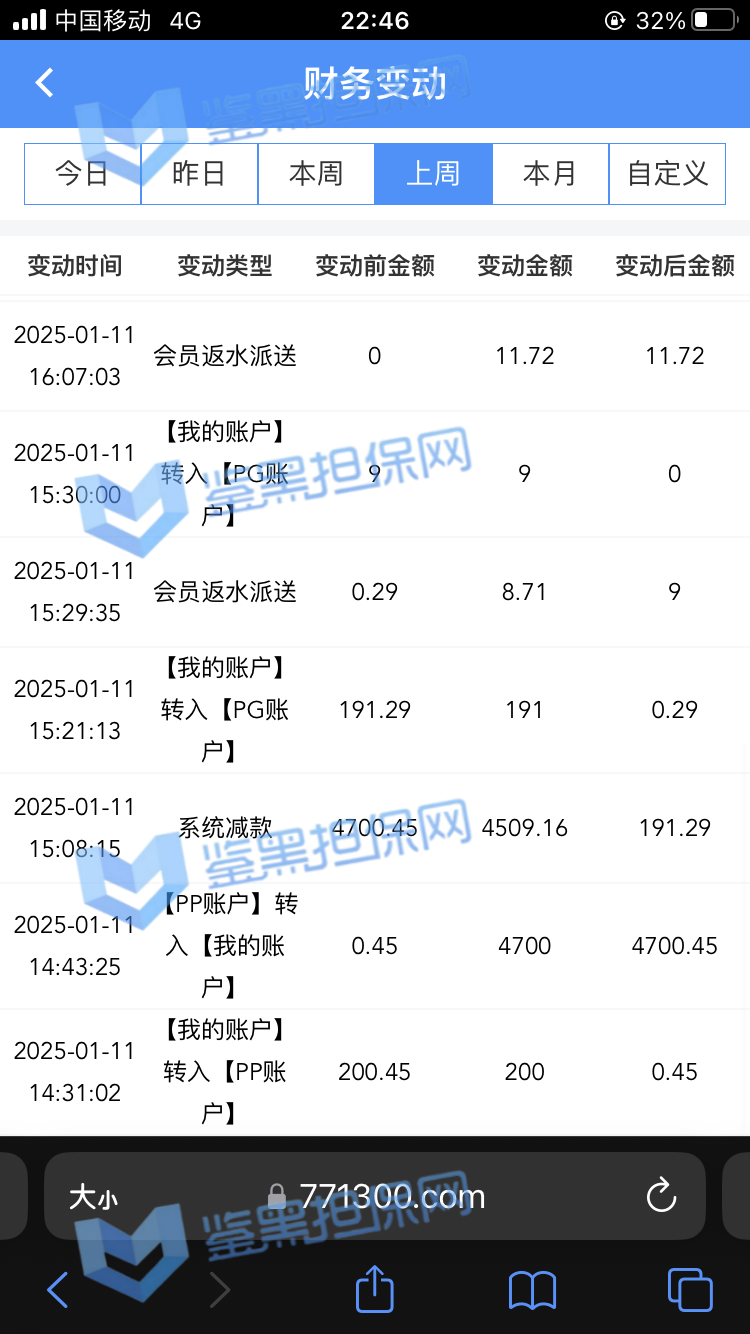Reload the page in Safari

click(661, 1196)
